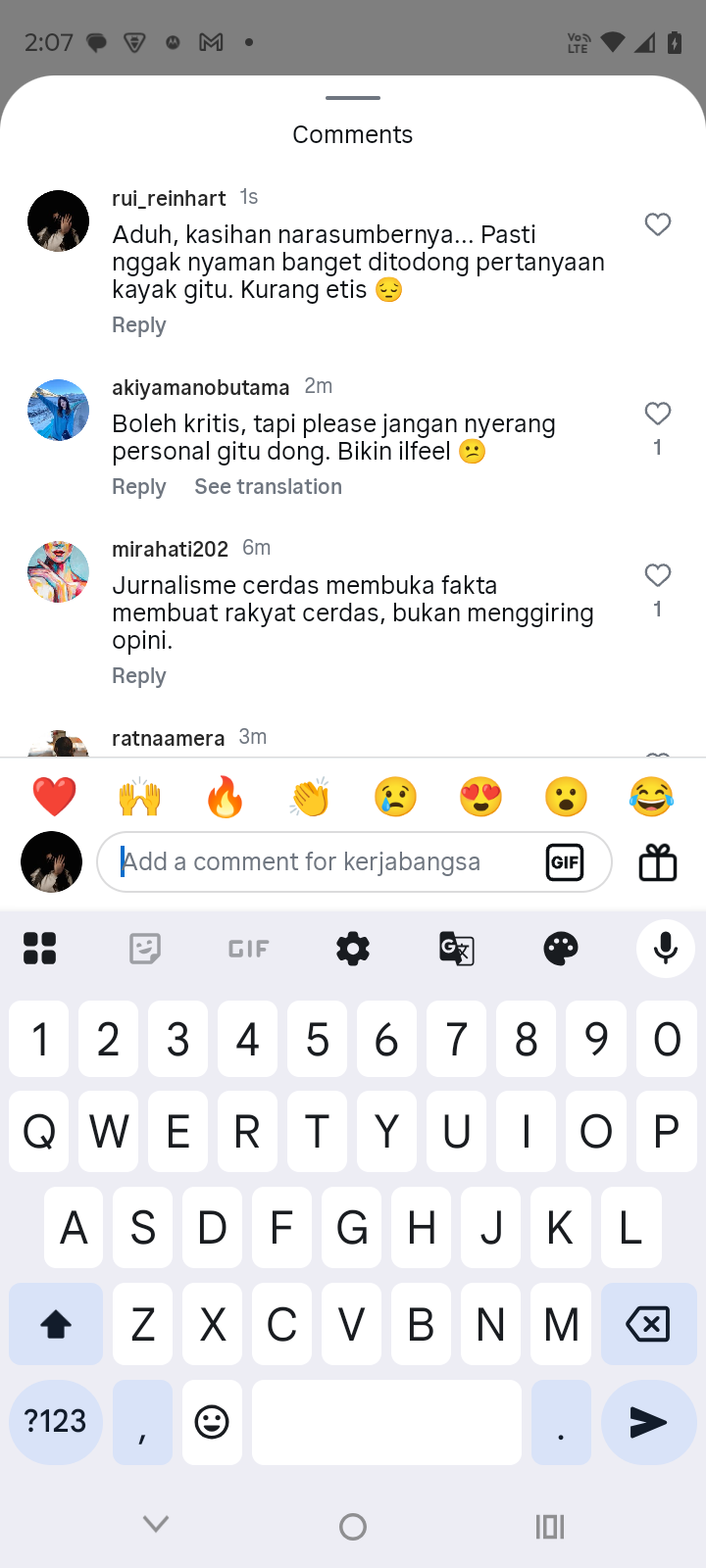The width and height of the screenshot is (706, 1568).
Task: Open keyboard voice input microphone
Action: 666,948
